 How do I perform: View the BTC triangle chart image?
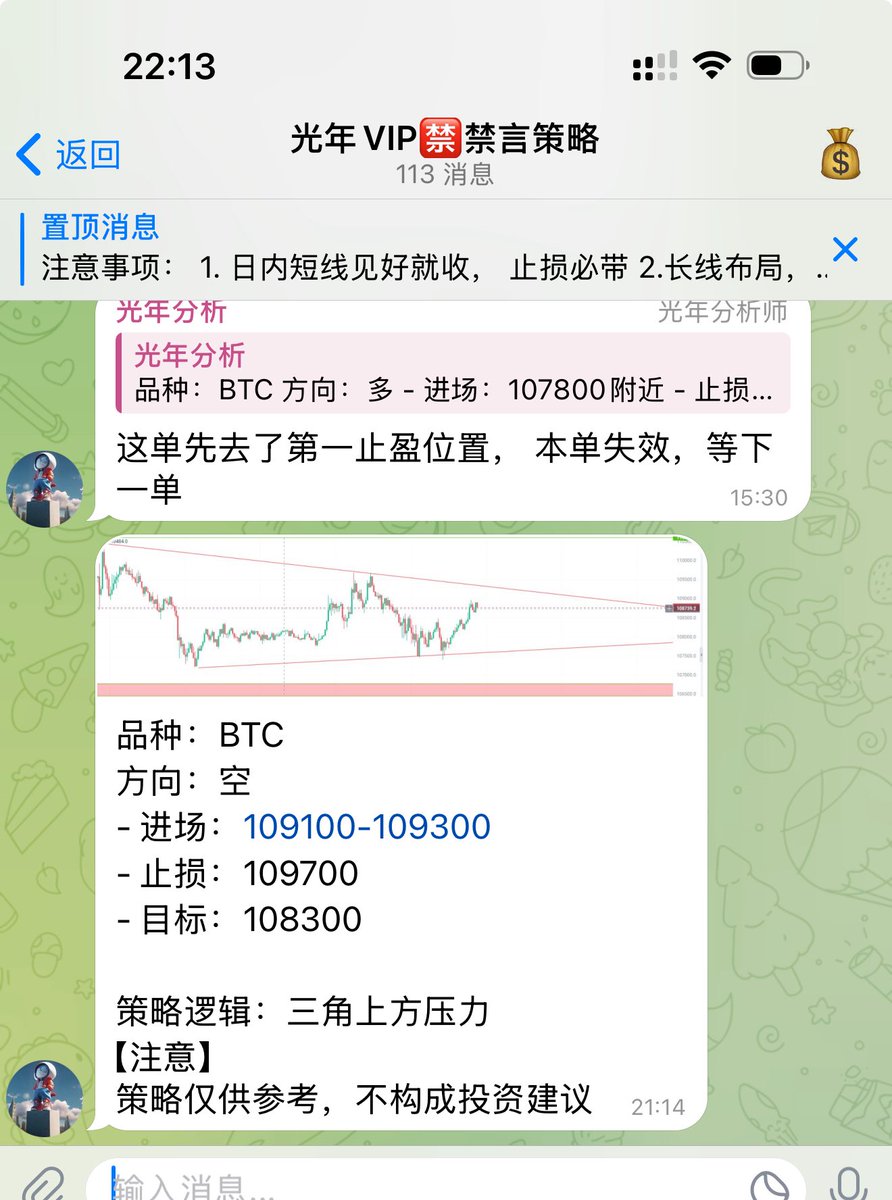point(400,617)
